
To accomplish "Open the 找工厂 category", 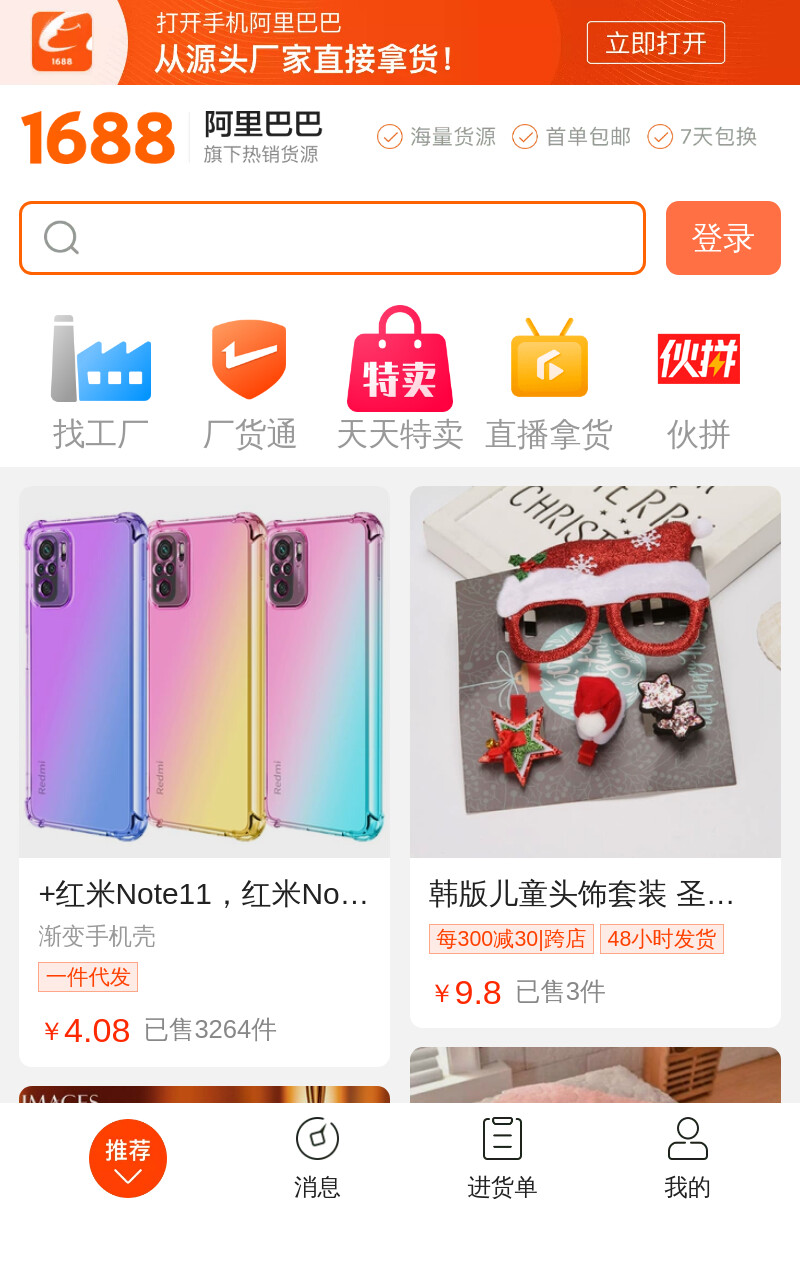I will [x=101, y=380].
